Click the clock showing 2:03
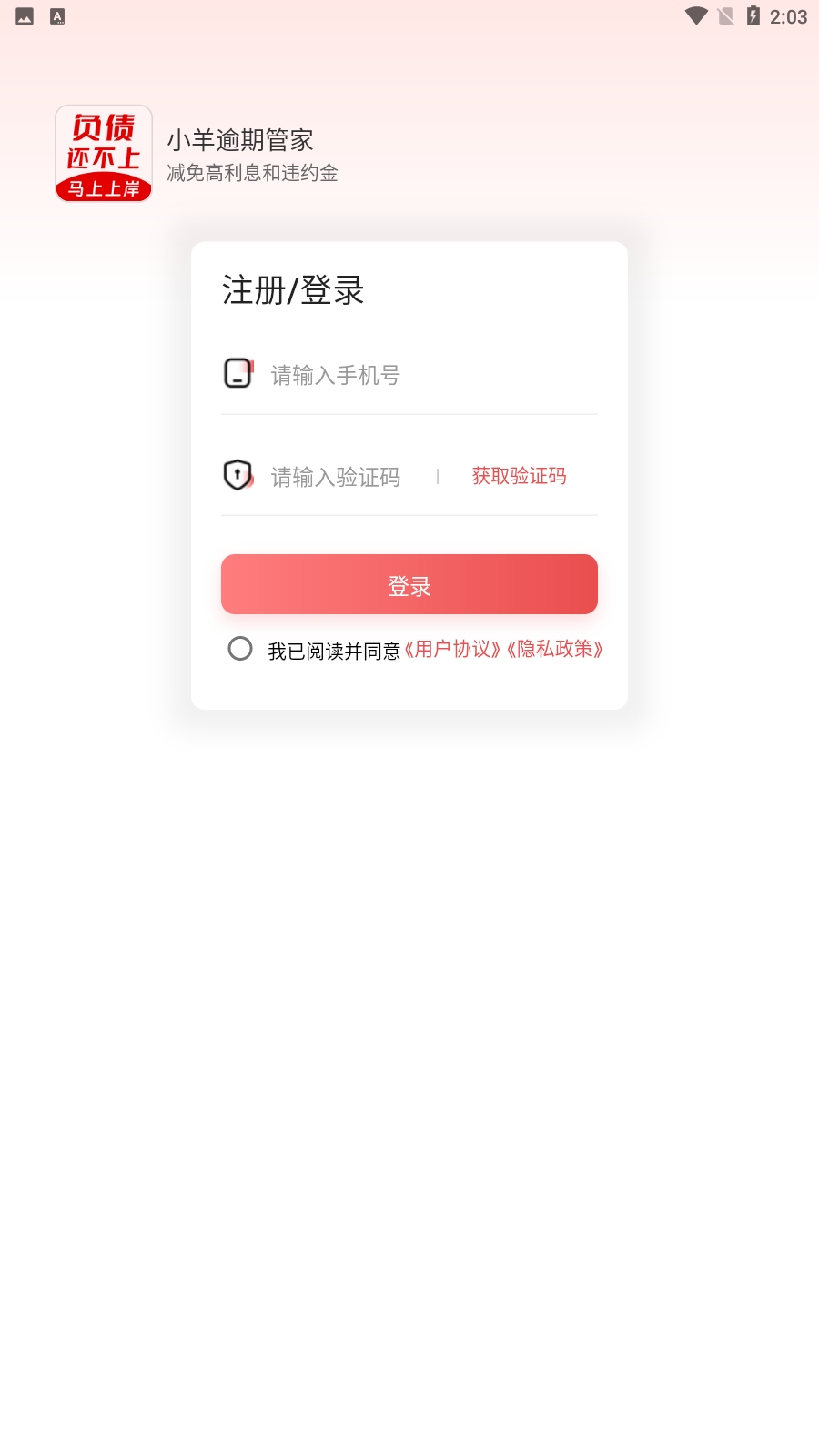The width and height of the screenshot is (819, 1456). coord(786,15)
